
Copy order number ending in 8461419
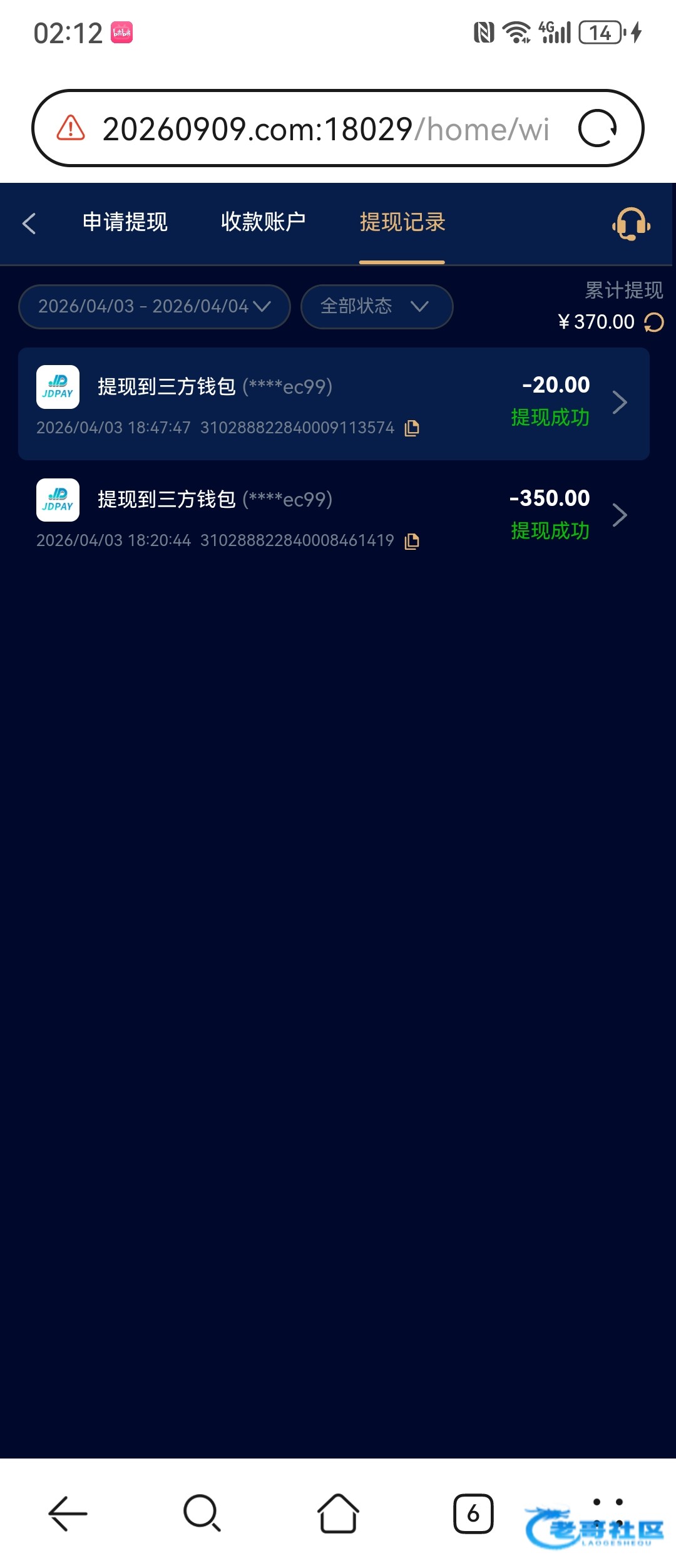point(412,541)
